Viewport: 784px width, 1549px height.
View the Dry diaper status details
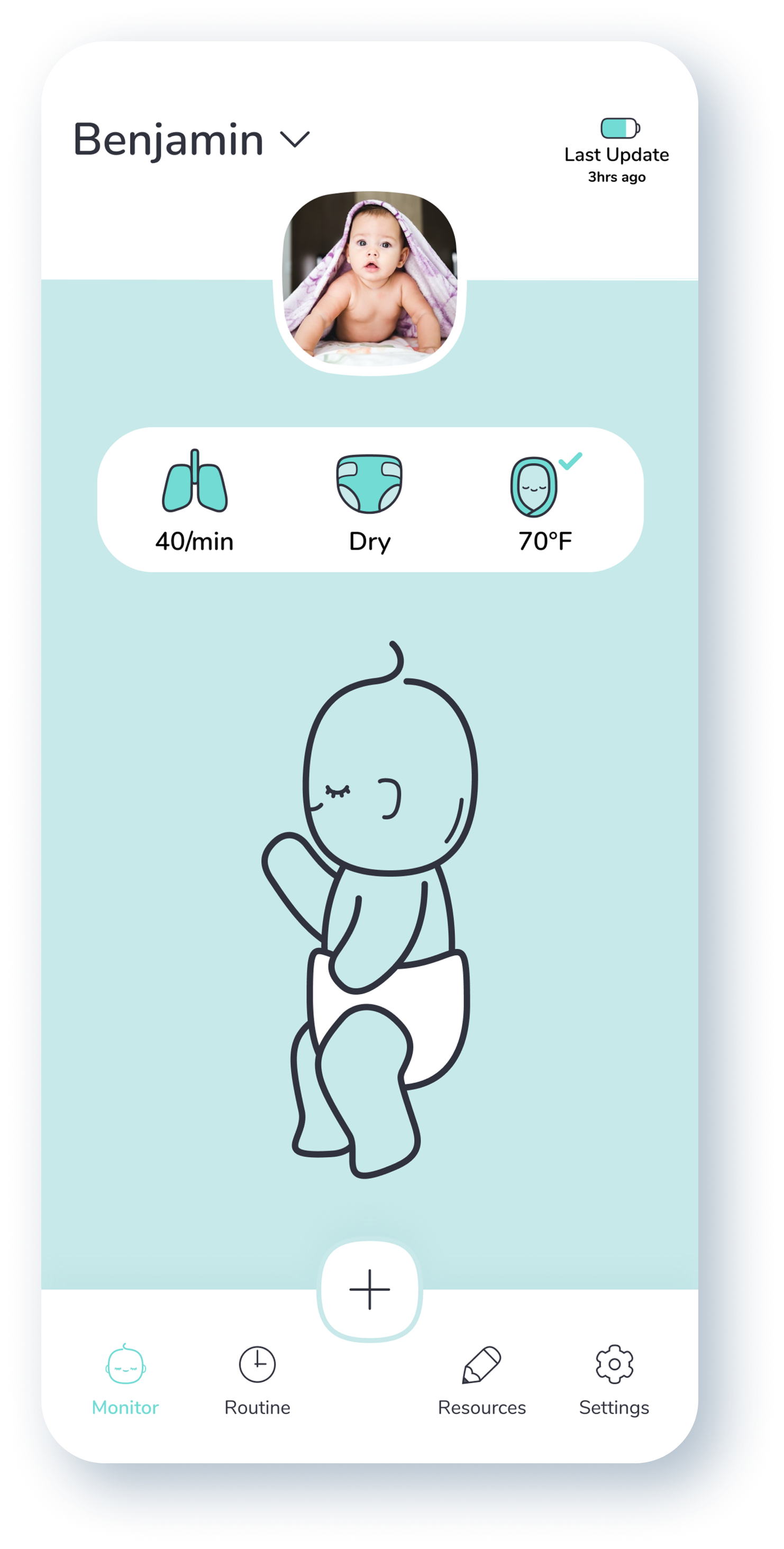[369, 503]
